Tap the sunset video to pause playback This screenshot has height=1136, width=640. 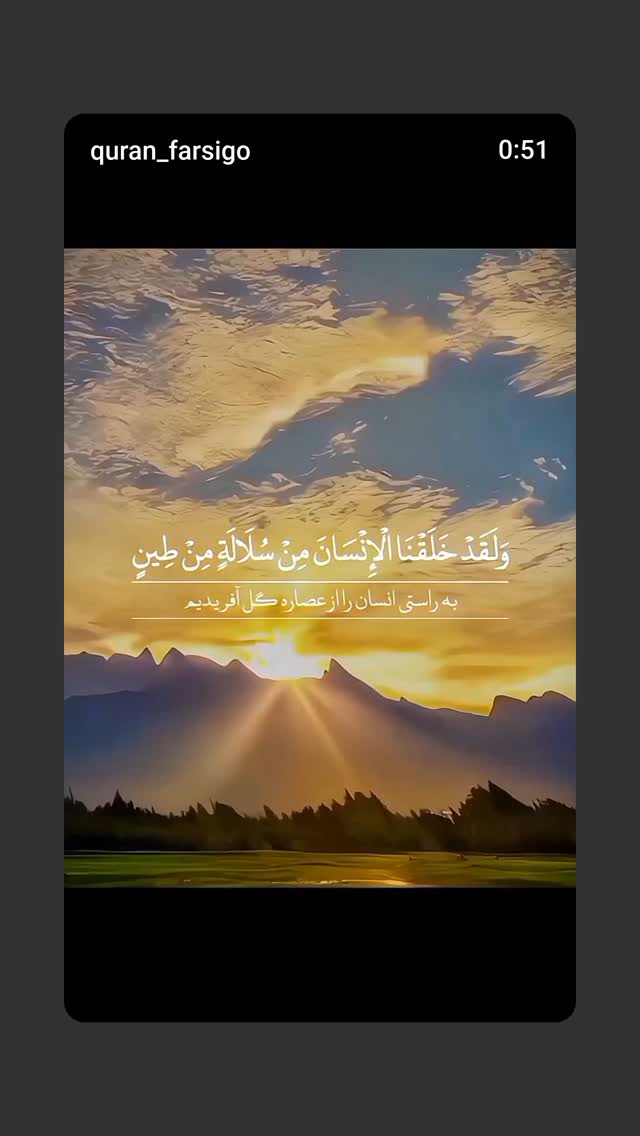pos(320,567)
